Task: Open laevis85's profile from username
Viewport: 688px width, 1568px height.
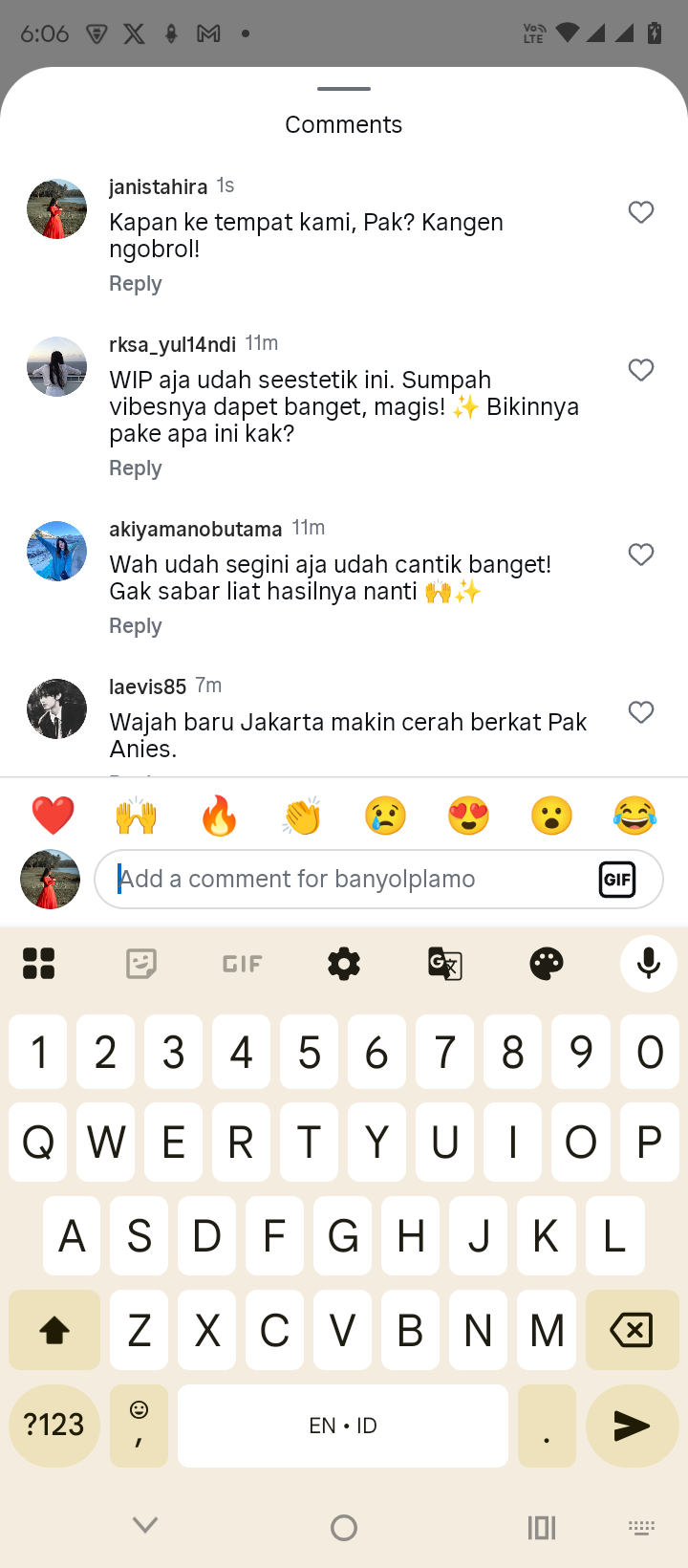Action: point(147,686)
